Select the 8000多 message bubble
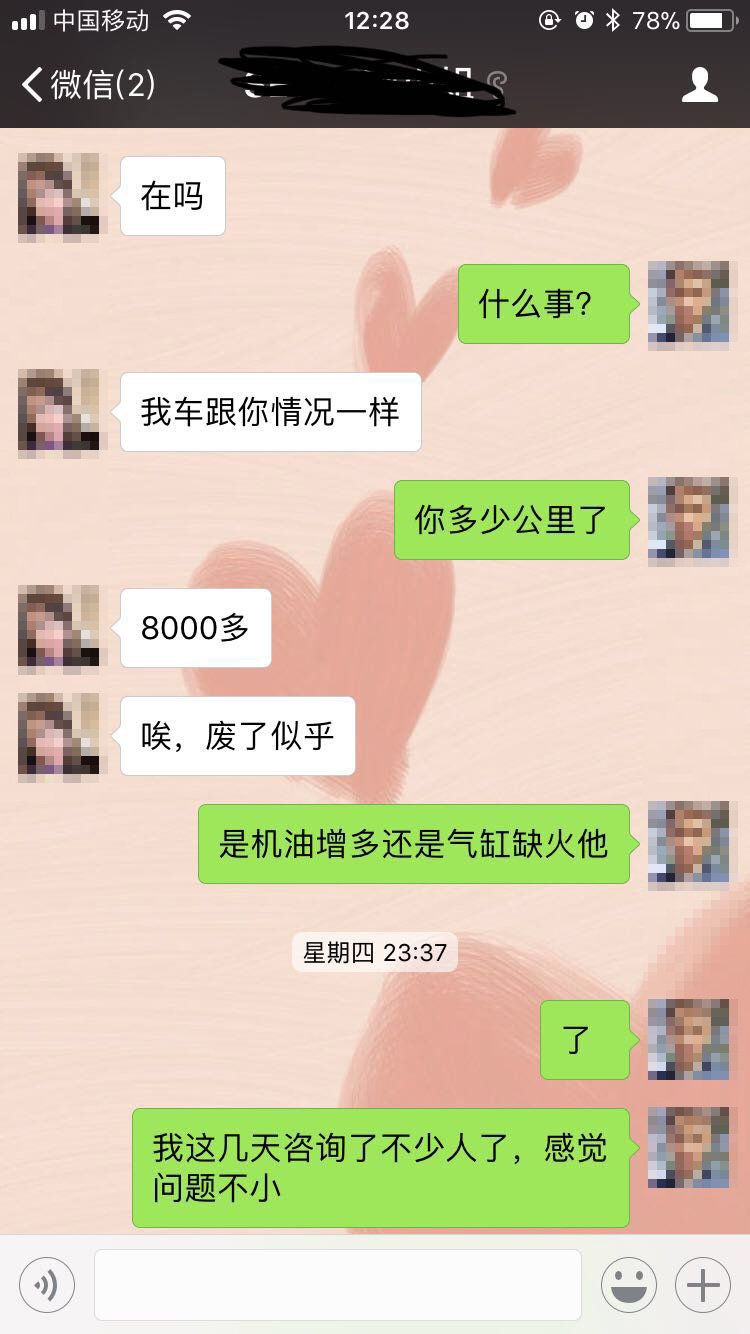750x1334 pixels. point(195,628)
